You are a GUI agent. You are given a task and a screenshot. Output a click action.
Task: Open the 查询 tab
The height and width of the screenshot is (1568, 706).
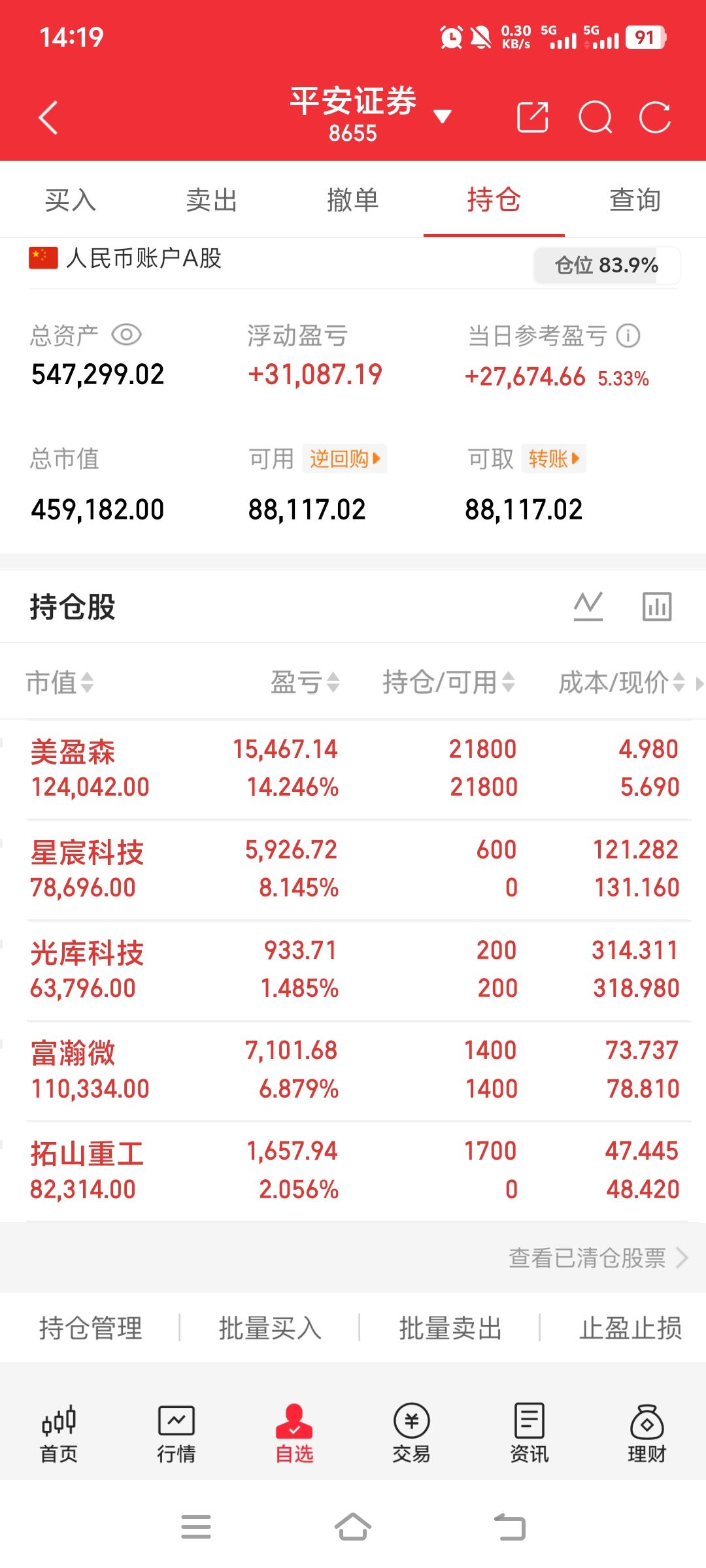[635, 200]
